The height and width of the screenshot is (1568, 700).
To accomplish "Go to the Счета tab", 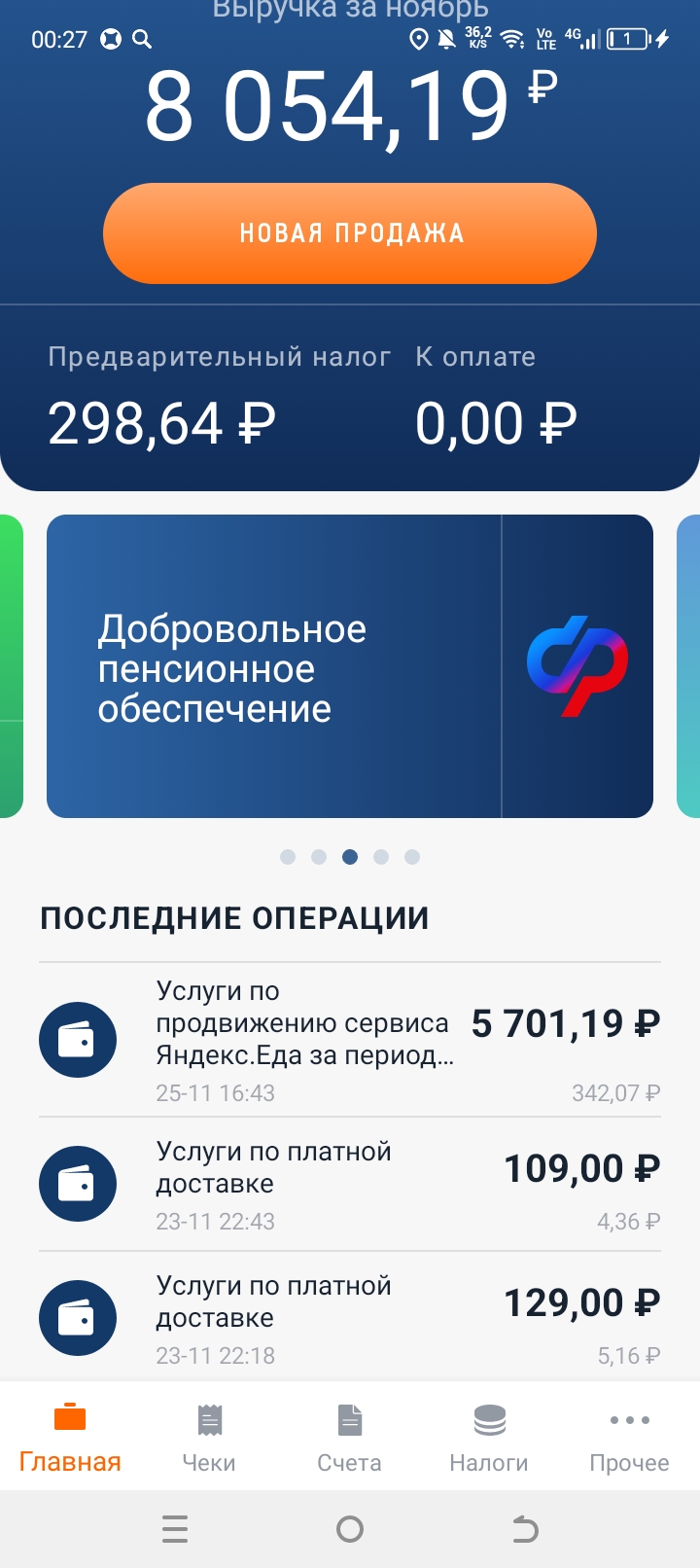I will pos(350,1437).
